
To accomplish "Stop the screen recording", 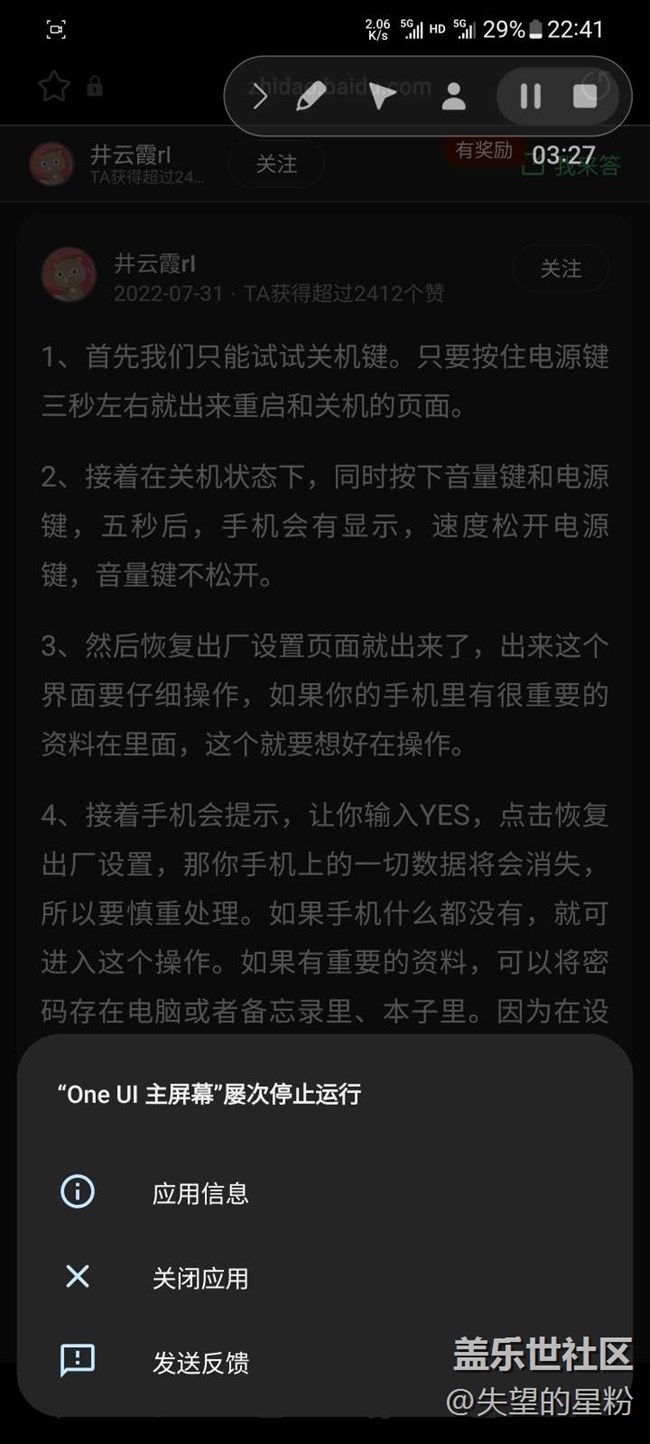I will coord(585,96).
